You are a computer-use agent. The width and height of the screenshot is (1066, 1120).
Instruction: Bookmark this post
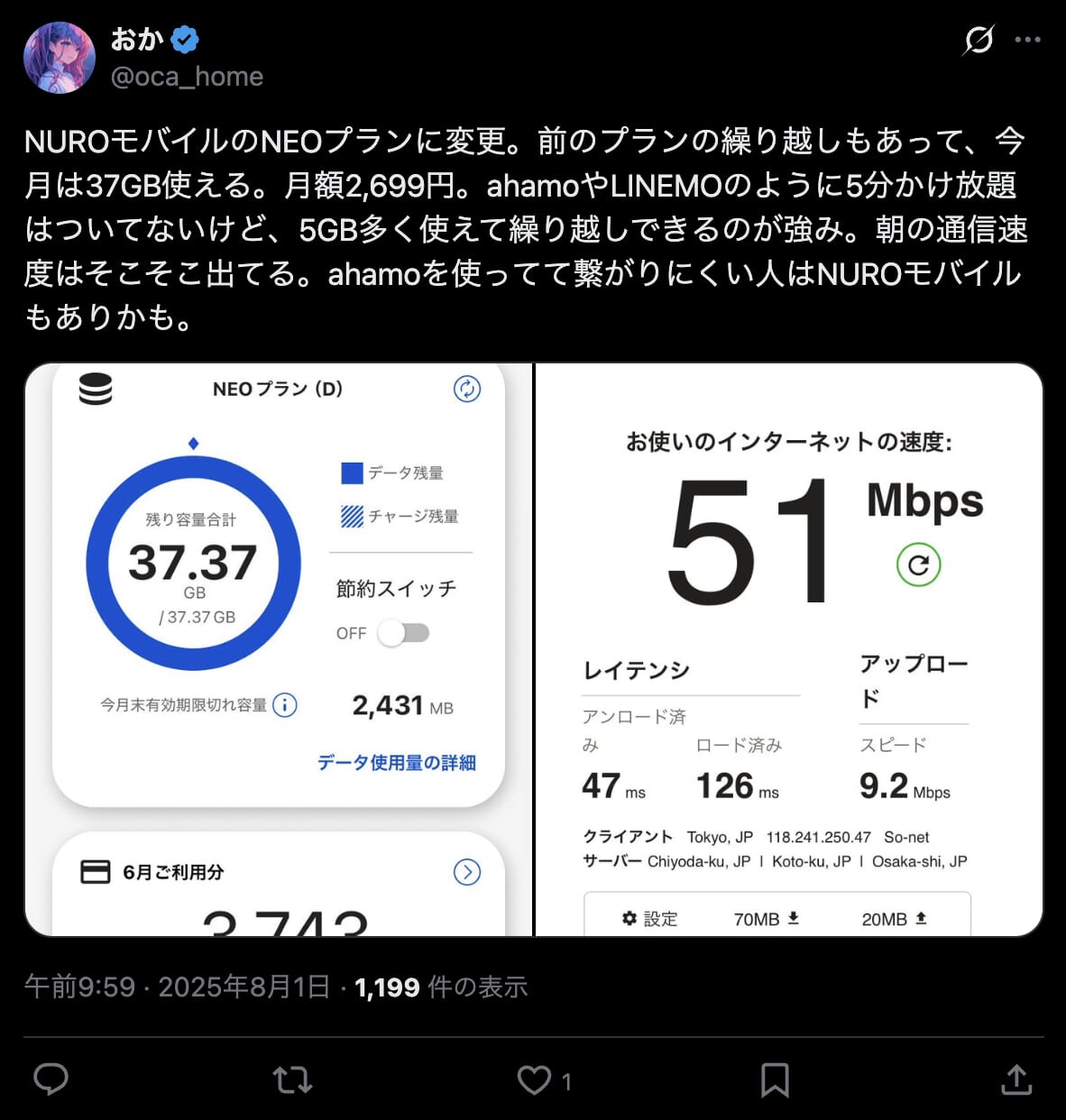coord(775,1079)
